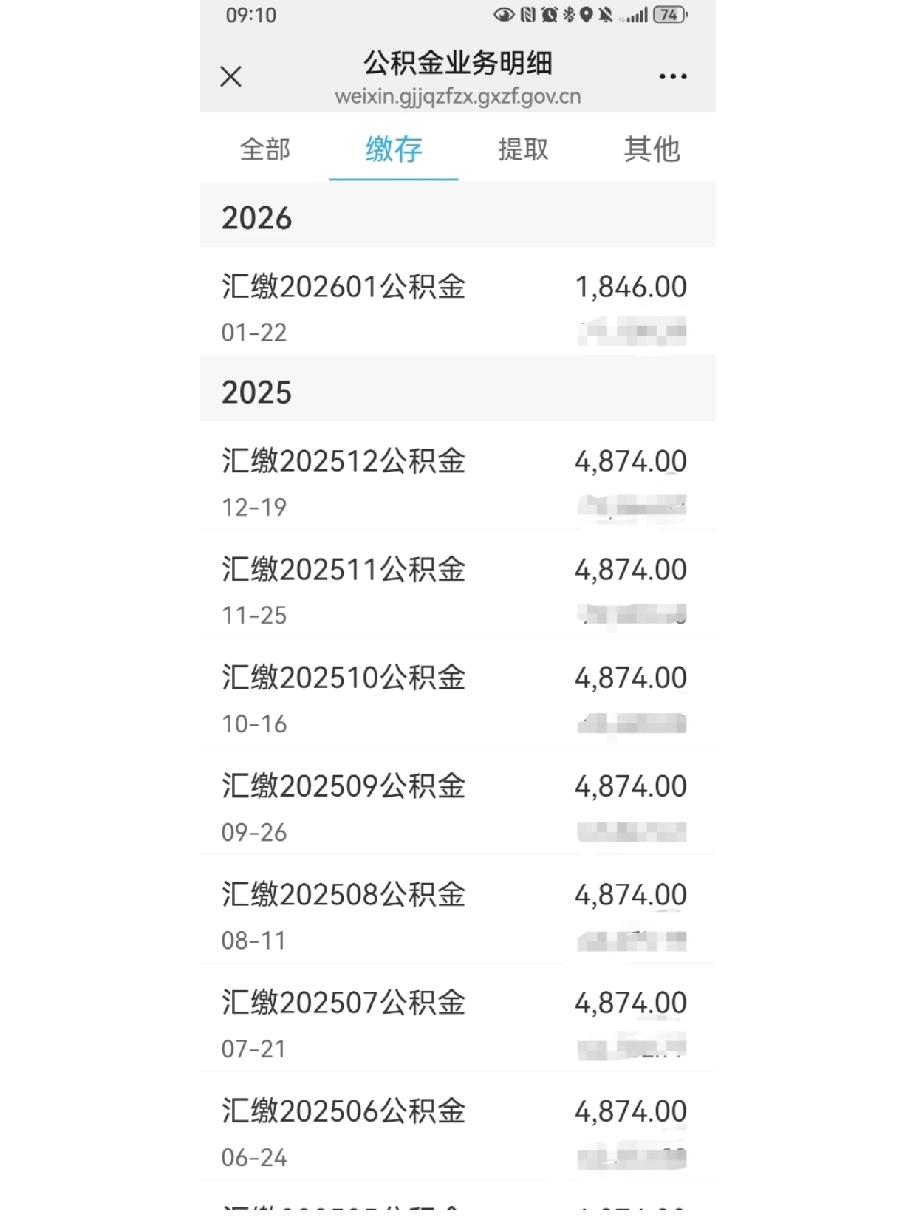This screenshot has height=1219, width=916.
Task: Select the 缴存 tab
Action: pyautogui.click(x=394, y=150)
